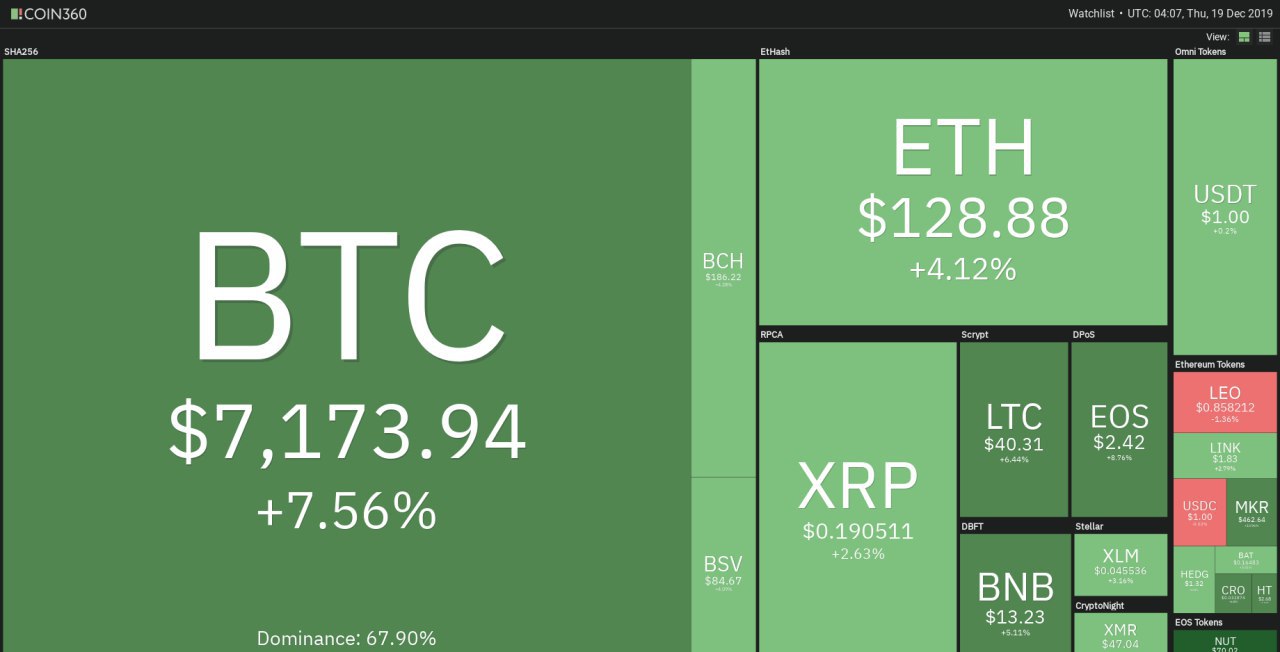The height and width of the screenshot is (652, 1280).
Task: Open the XRP tile
Action: click(858, 497)
